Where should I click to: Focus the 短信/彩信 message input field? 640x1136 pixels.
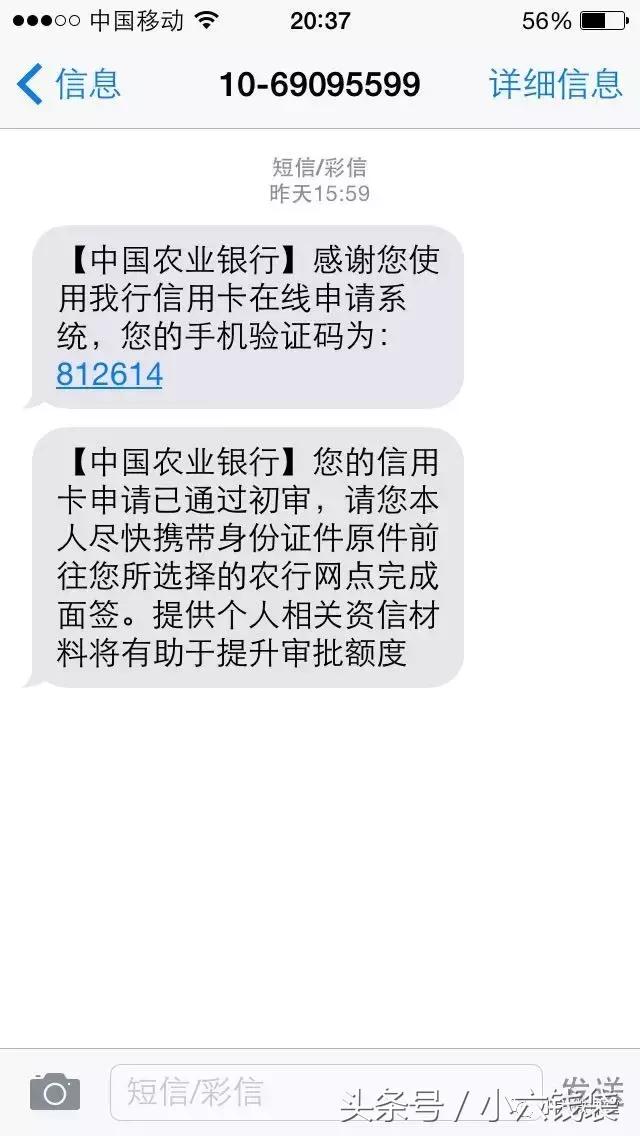(x=326, y=1092)
